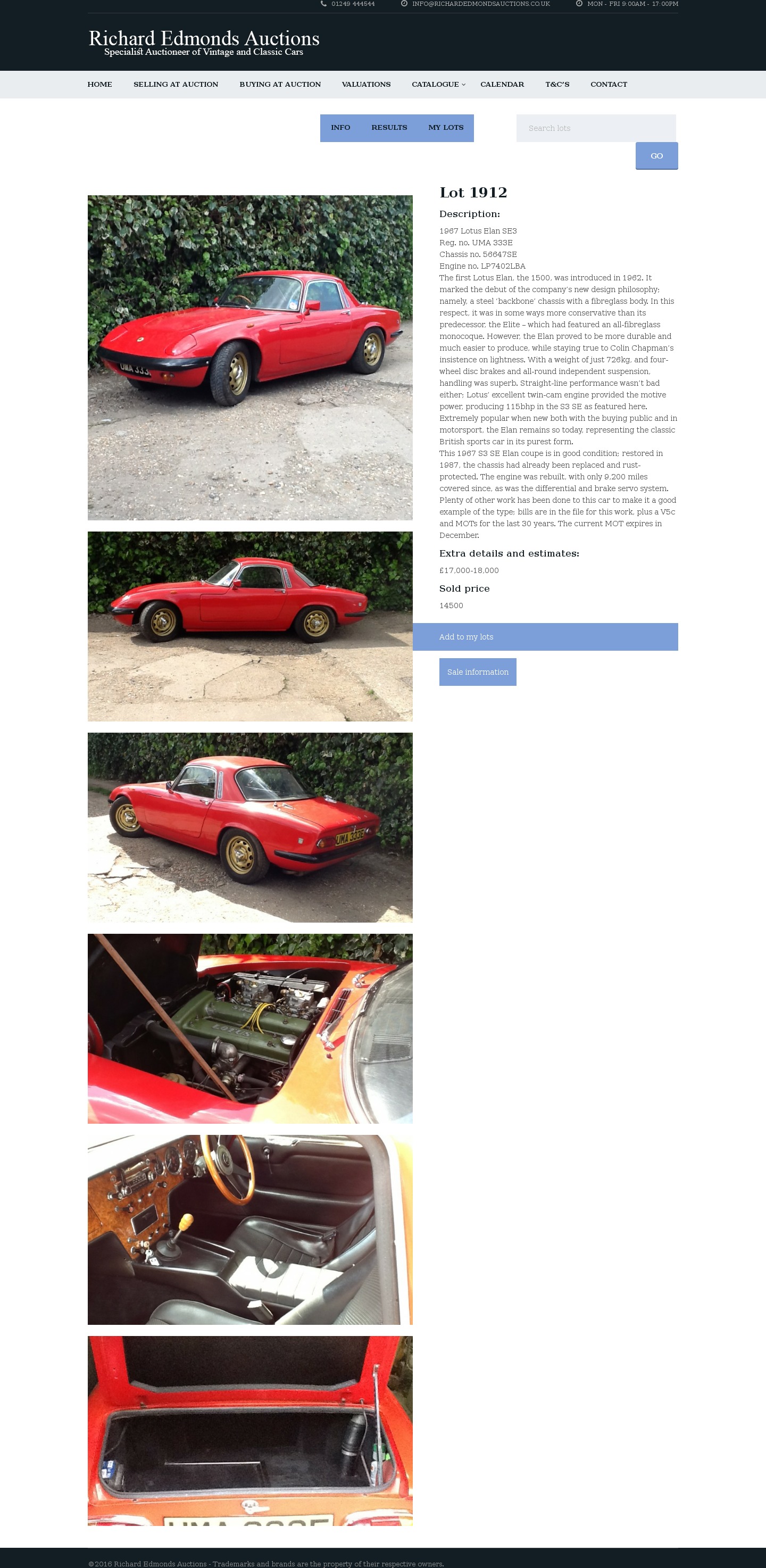Email info@richardedmondsauctions.co.uk
Image resolution: width=766 pixels, height=1568 pixels.
(481, 4)
